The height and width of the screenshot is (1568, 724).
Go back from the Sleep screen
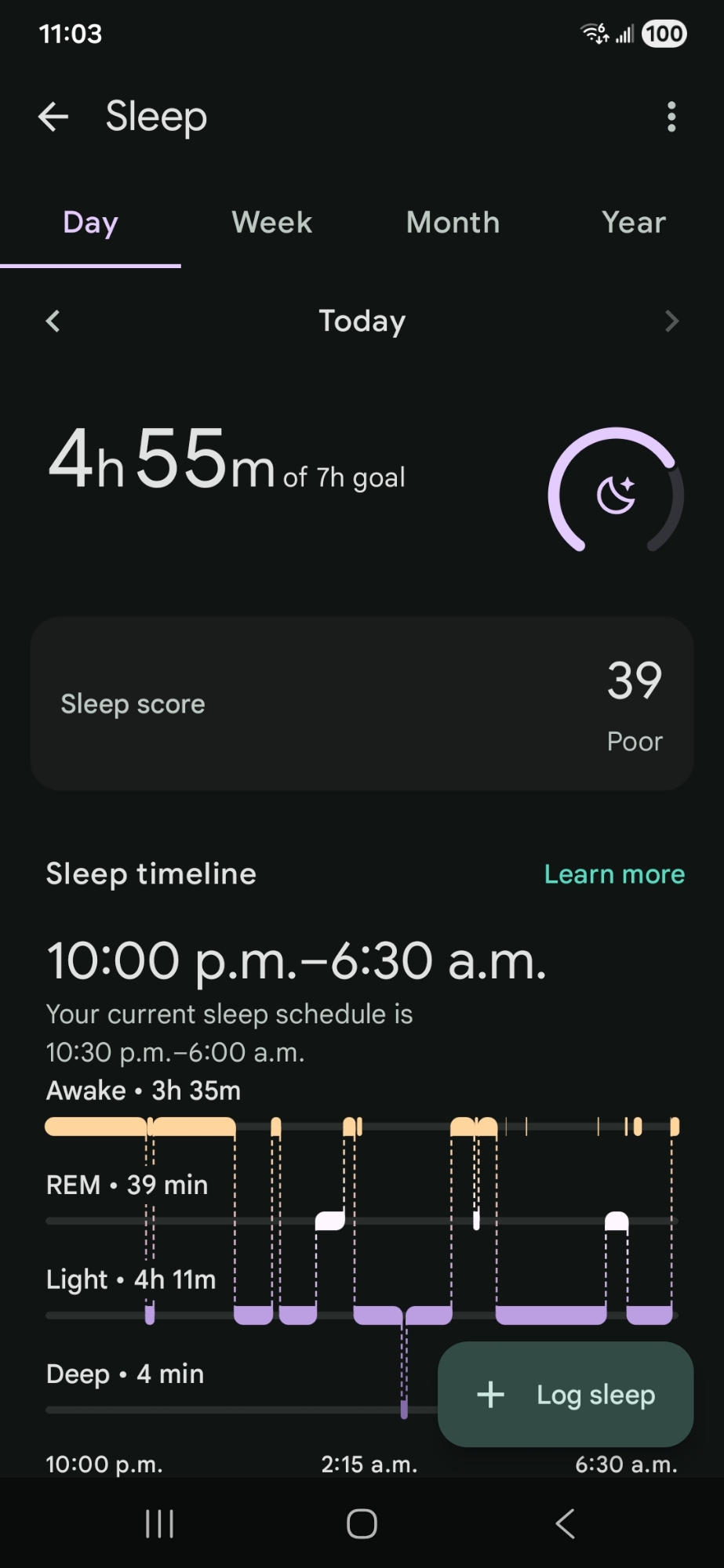coord(53,117)
